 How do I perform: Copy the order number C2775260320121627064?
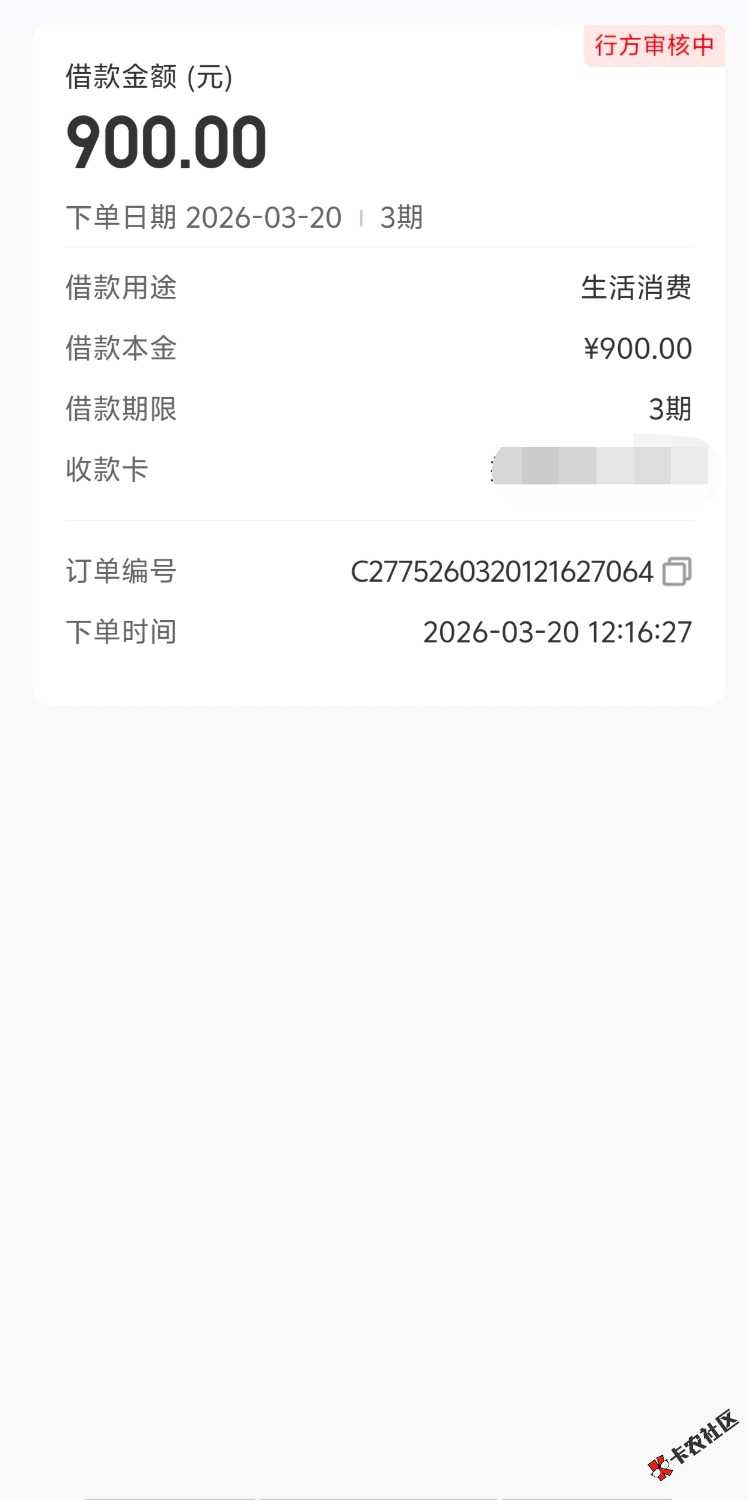677,572
